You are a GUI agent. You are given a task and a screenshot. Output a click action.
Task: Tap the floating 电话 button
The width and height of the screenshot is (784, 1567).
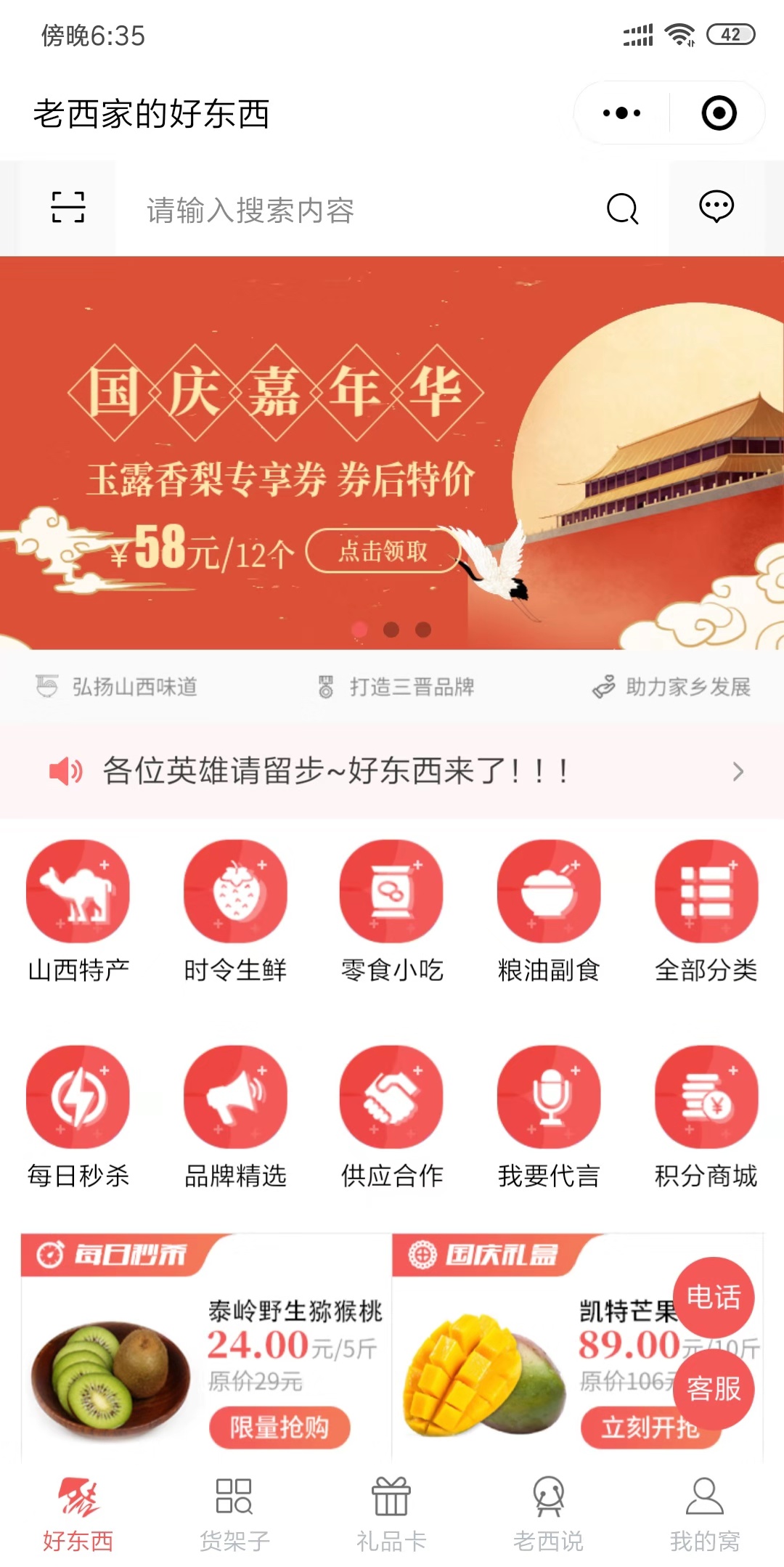click(714, 1298)
